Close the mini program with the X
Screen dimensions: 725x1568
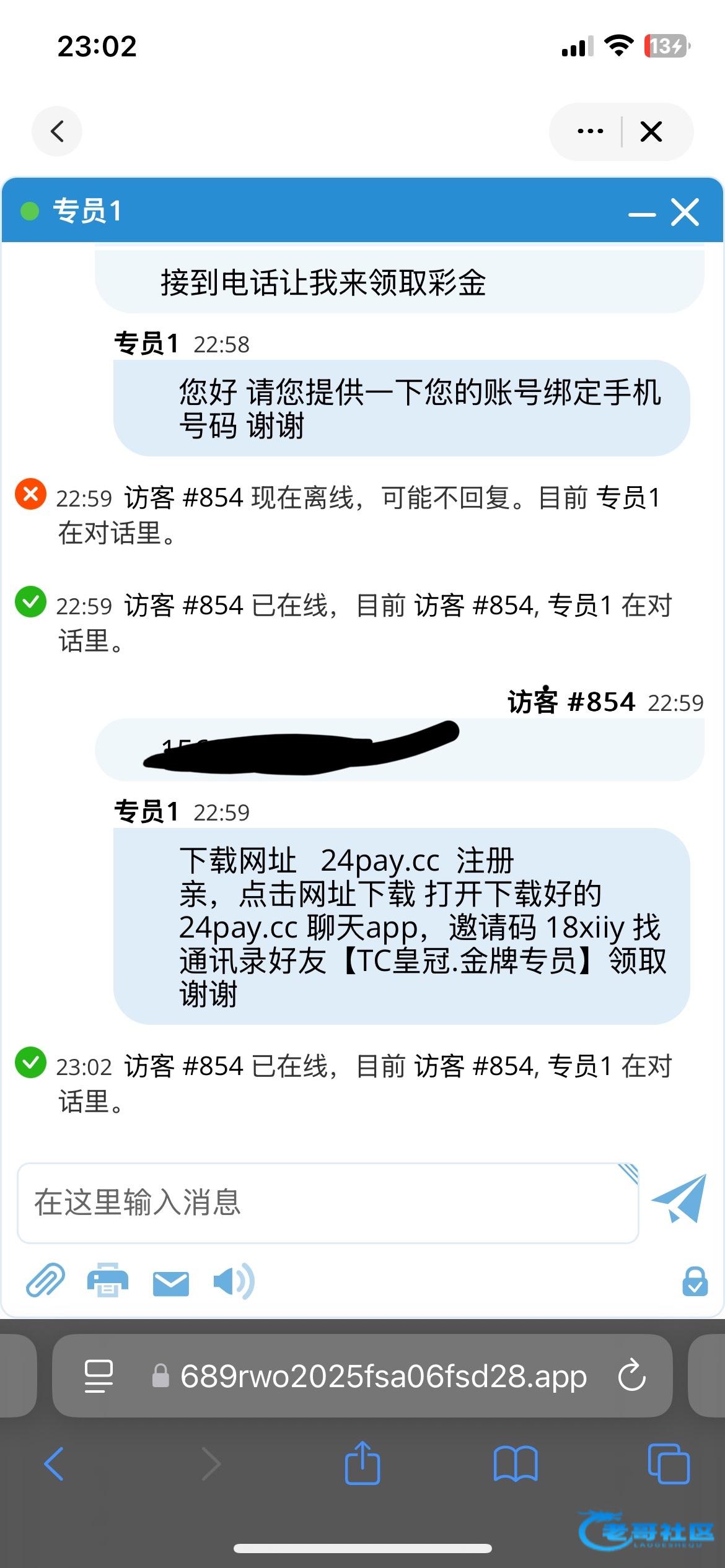pos(651,131)
